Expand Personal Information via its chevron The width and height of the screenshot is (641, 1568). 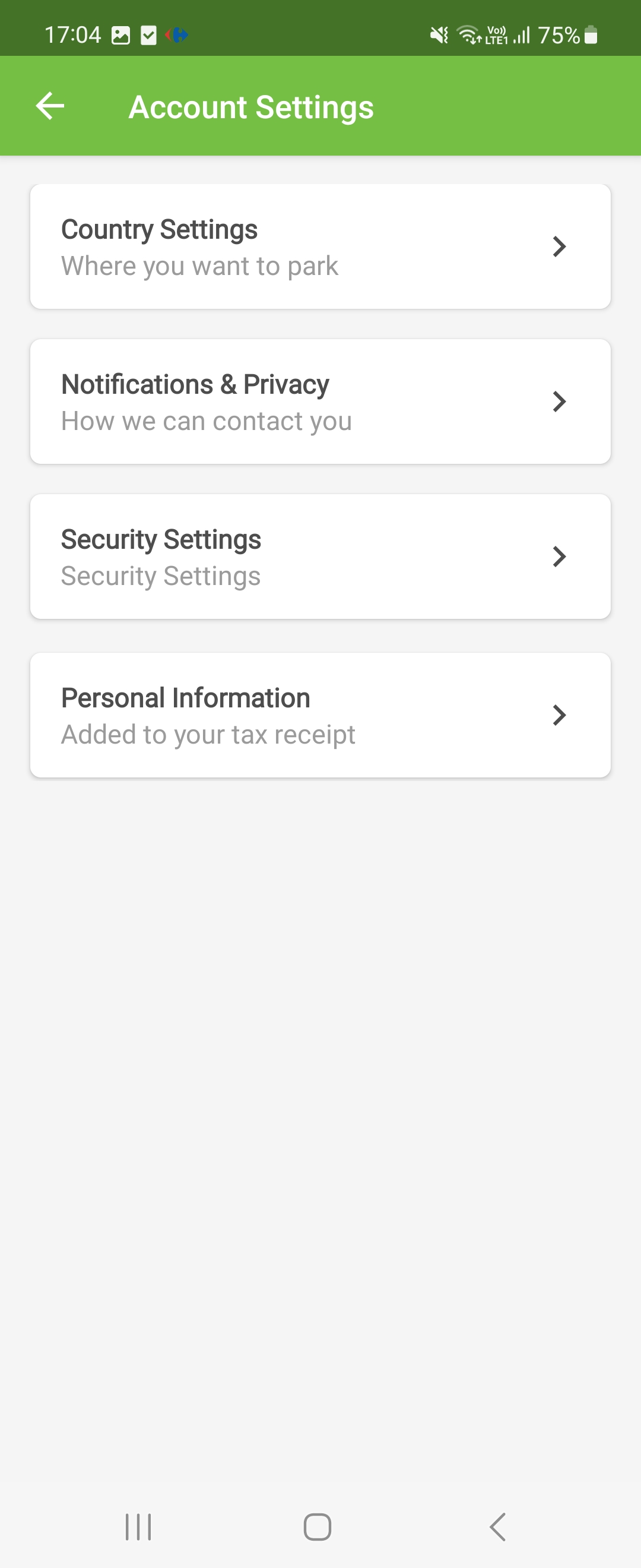[559, 716]
